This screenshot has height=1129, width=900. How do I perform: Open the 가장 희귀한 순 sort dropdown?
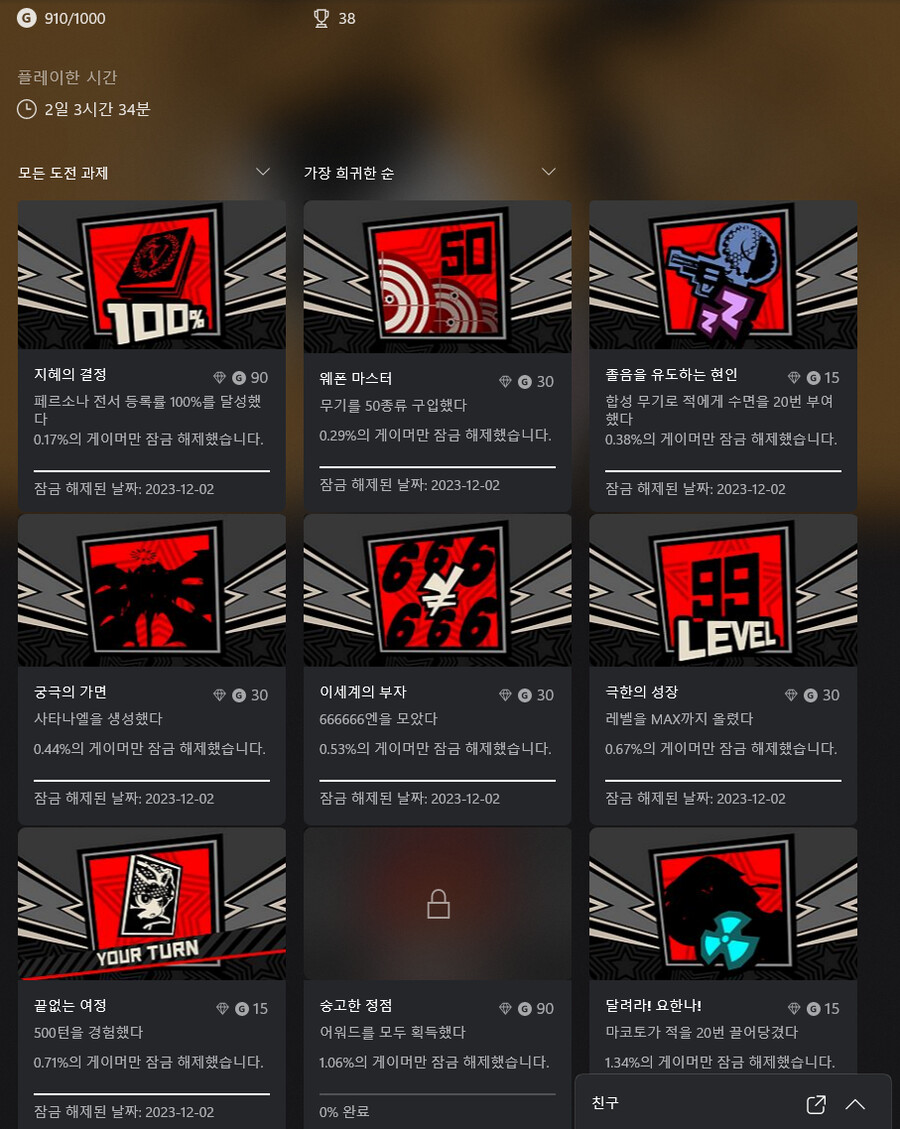[x=430, y=173]
